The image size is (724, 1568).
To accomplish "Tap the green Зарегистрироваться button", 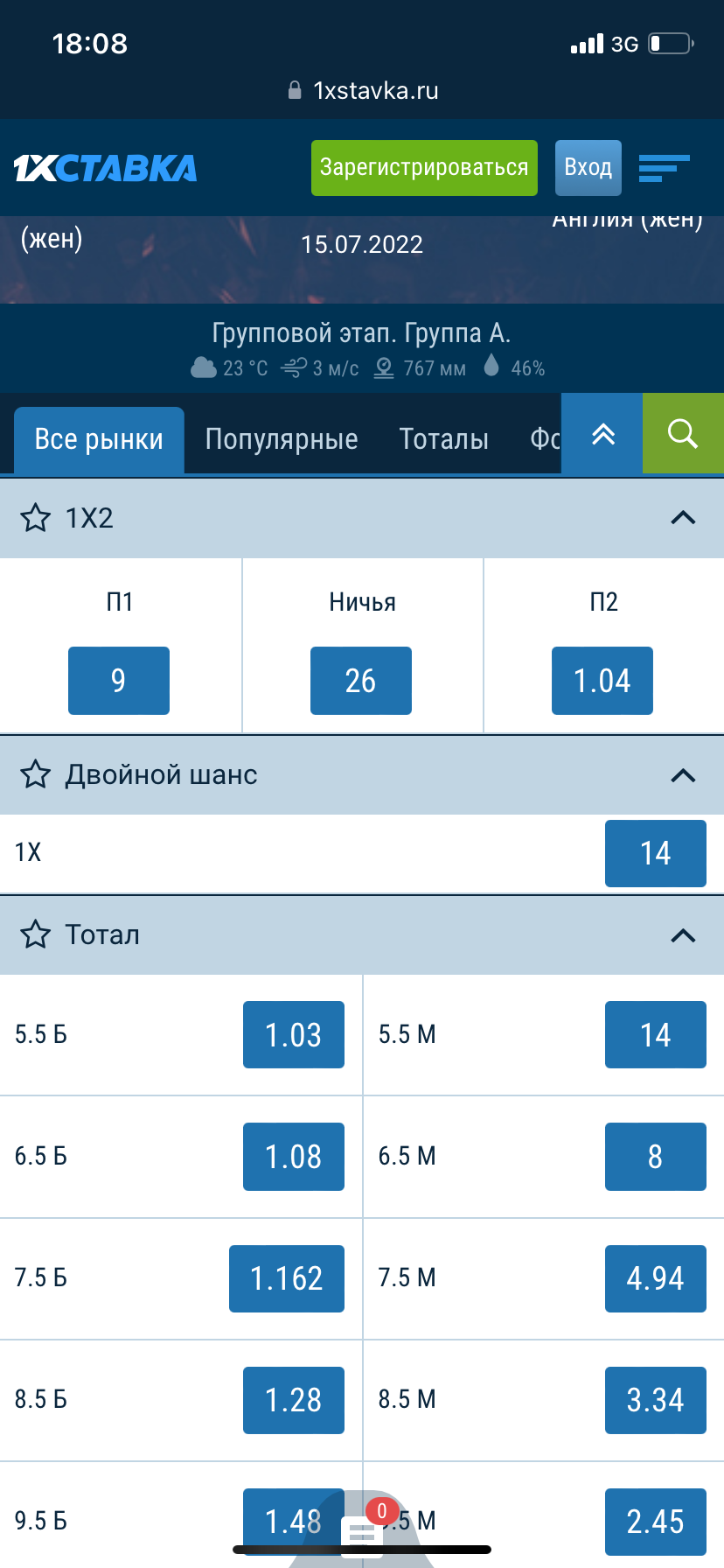I will tap(424, 167).
